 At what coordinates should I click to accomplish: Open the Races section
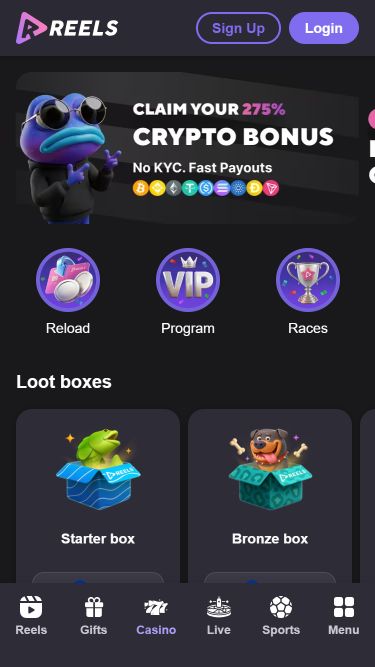pos(308,292)
